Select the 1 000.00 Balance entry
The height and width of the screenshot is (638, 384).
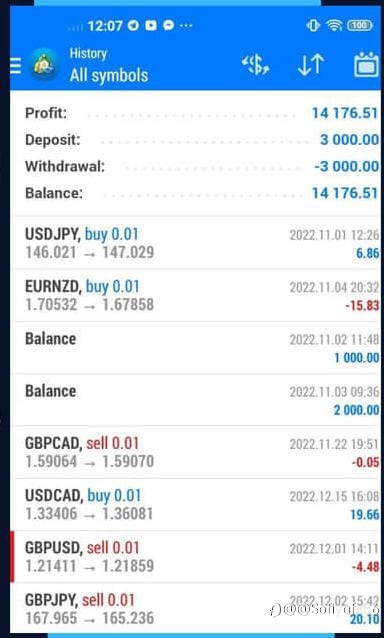pyautogui.click(x=195, y=347)
